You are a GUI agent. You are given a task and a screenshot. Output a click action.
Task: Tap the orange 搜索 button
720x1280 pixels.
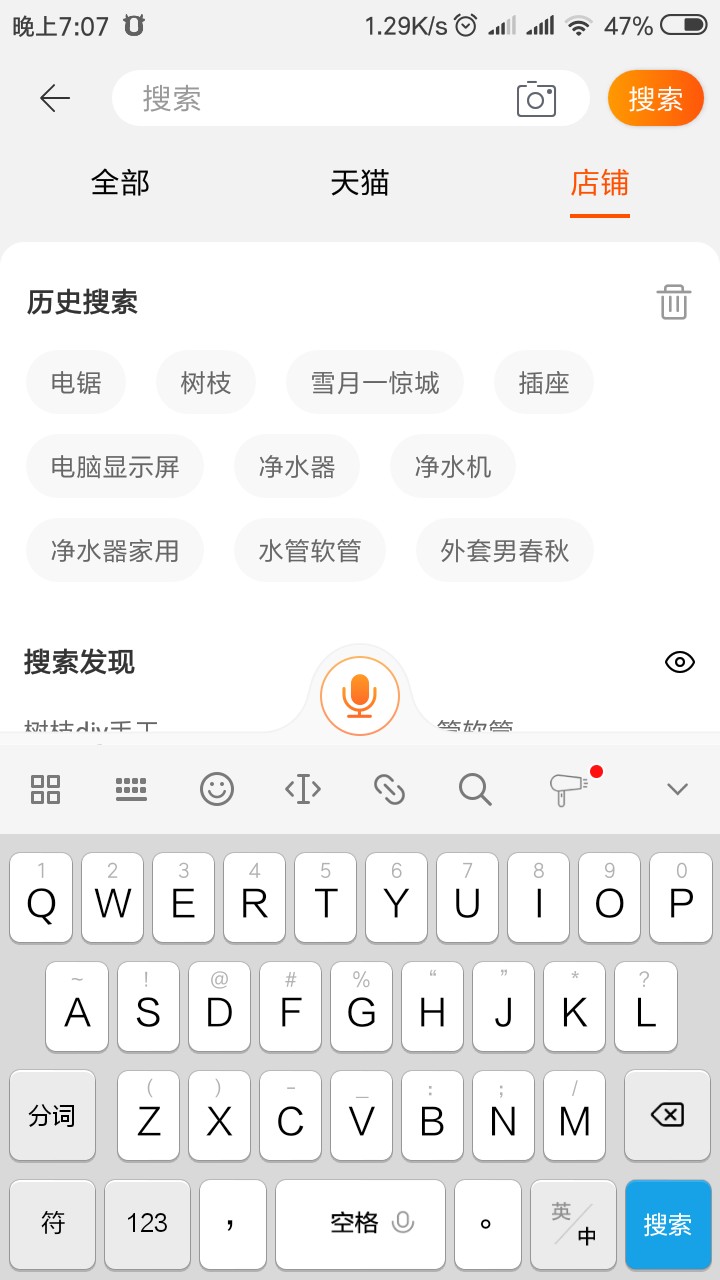tap(655, 98)
